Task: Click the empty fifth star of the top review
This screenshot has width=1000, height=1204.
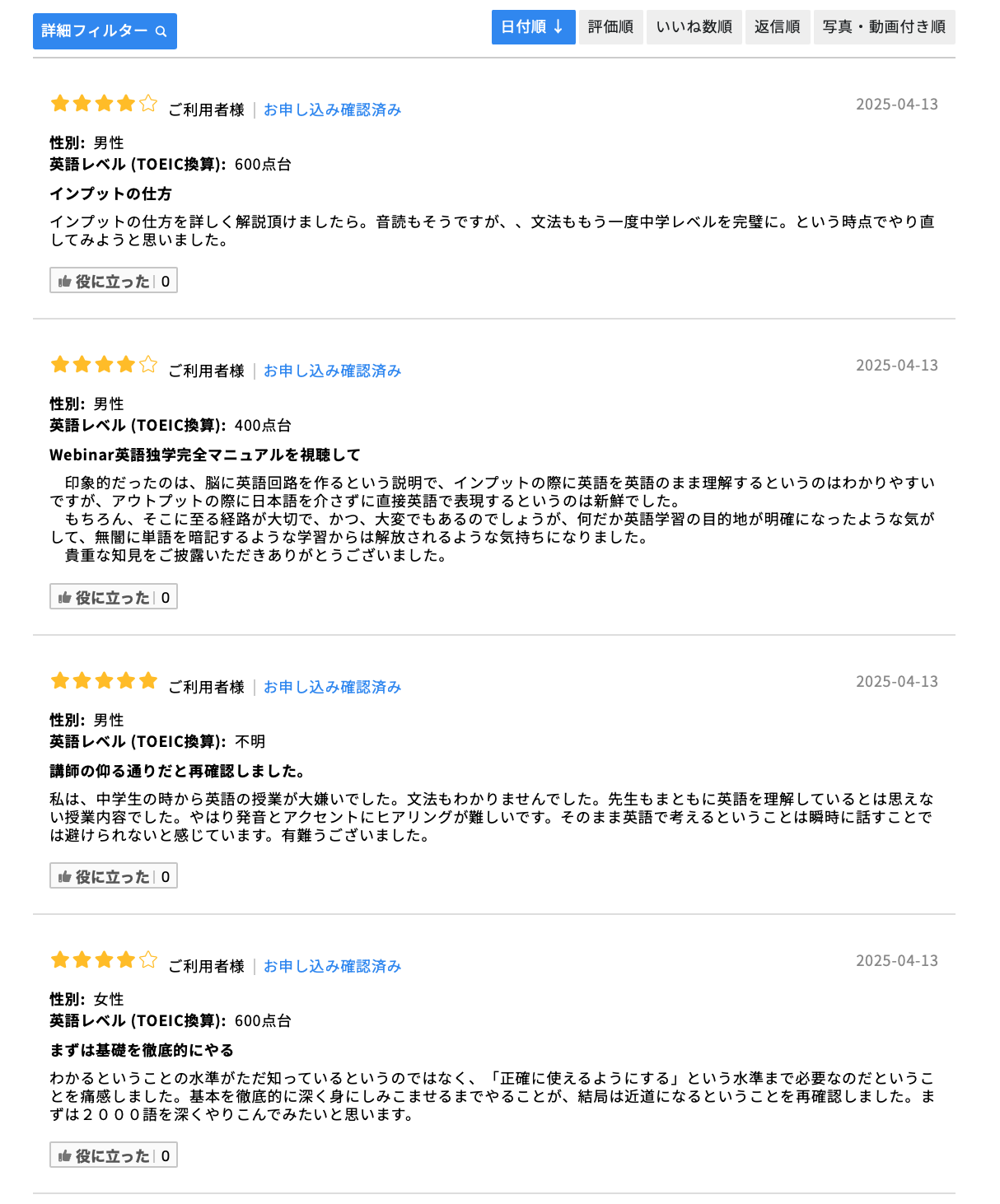Action: [x=147, y=104]
